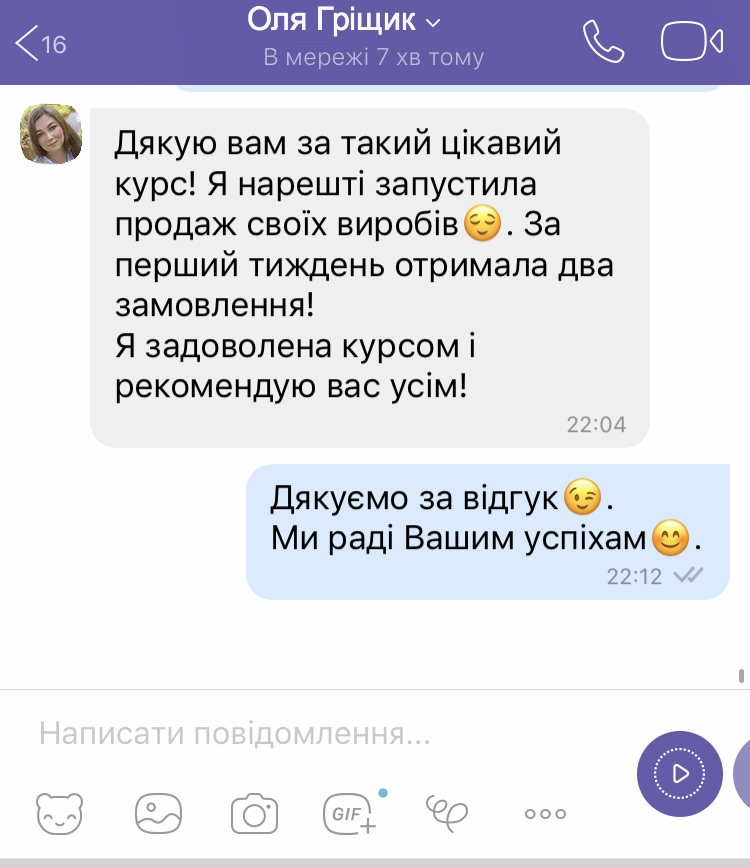The width and height of the screenshot is (750, 867).
Task: Go back to the chat list
Action: (40, 43)
